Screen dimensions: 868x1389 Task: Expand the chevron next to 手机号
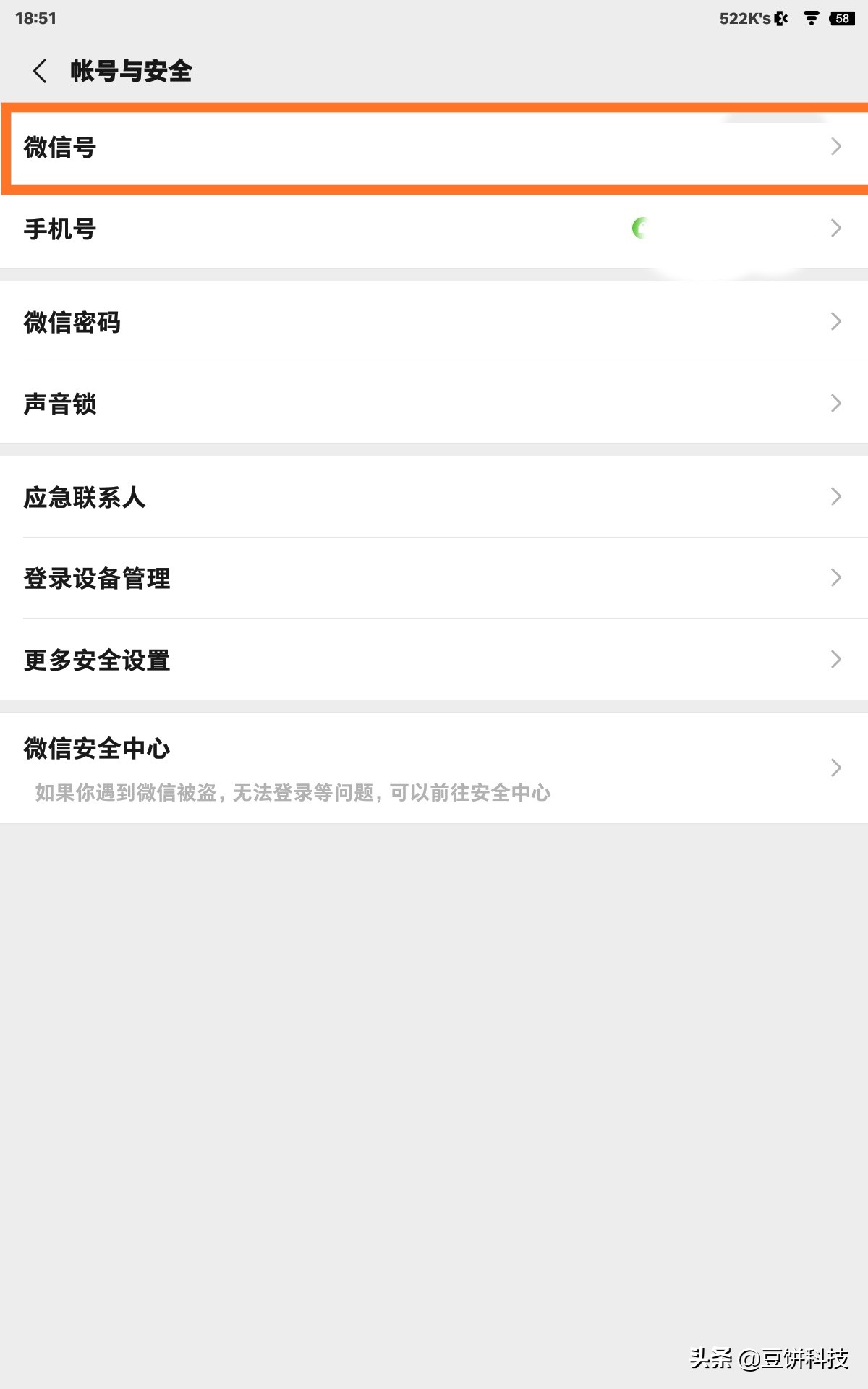836,229
